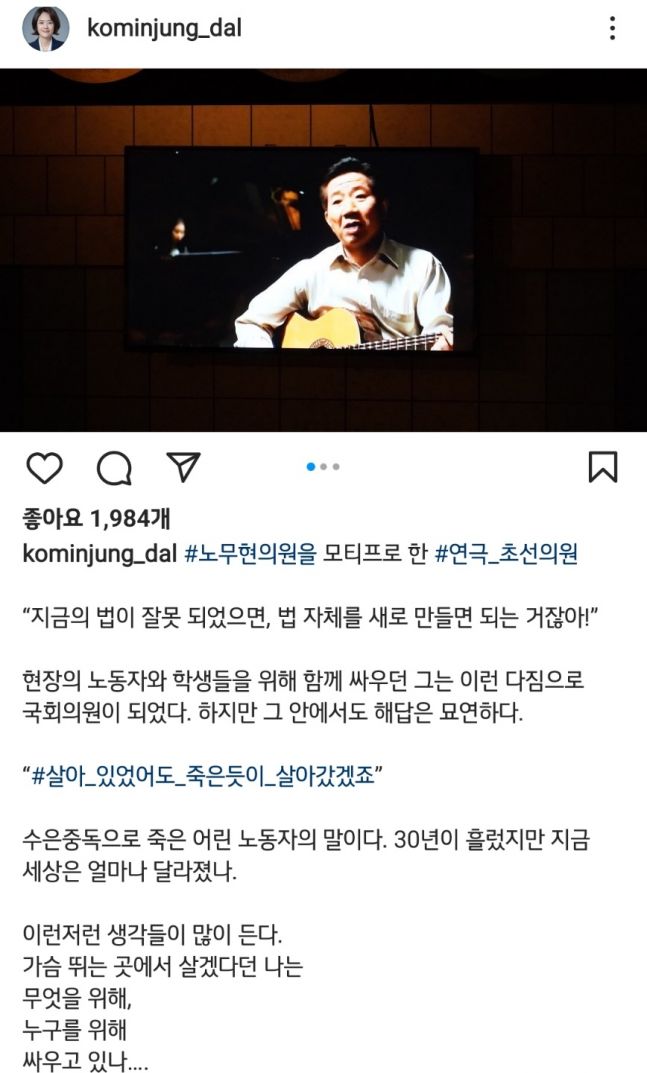The image size is (647, 1073).
Task: Open the post overflow menu
Action: click(612, 29)
